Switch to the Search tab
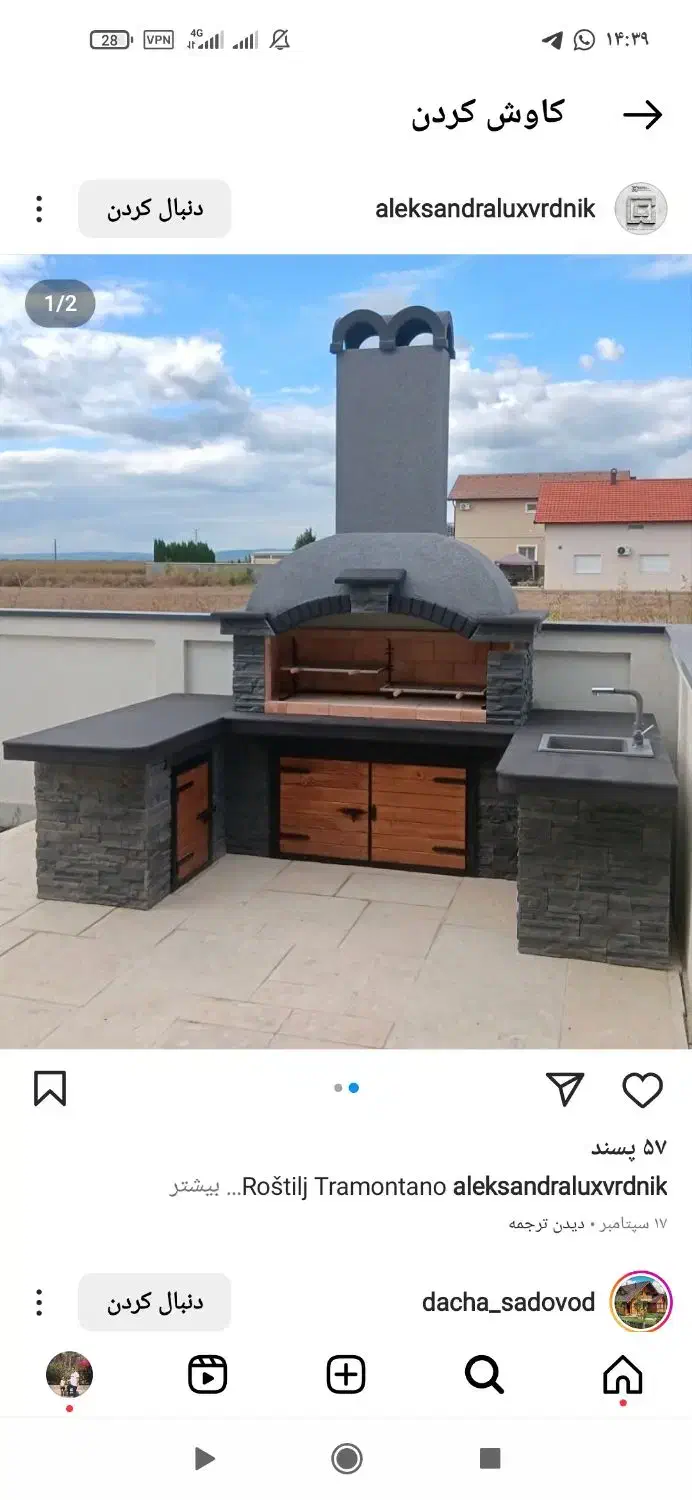 [484, 1376]
